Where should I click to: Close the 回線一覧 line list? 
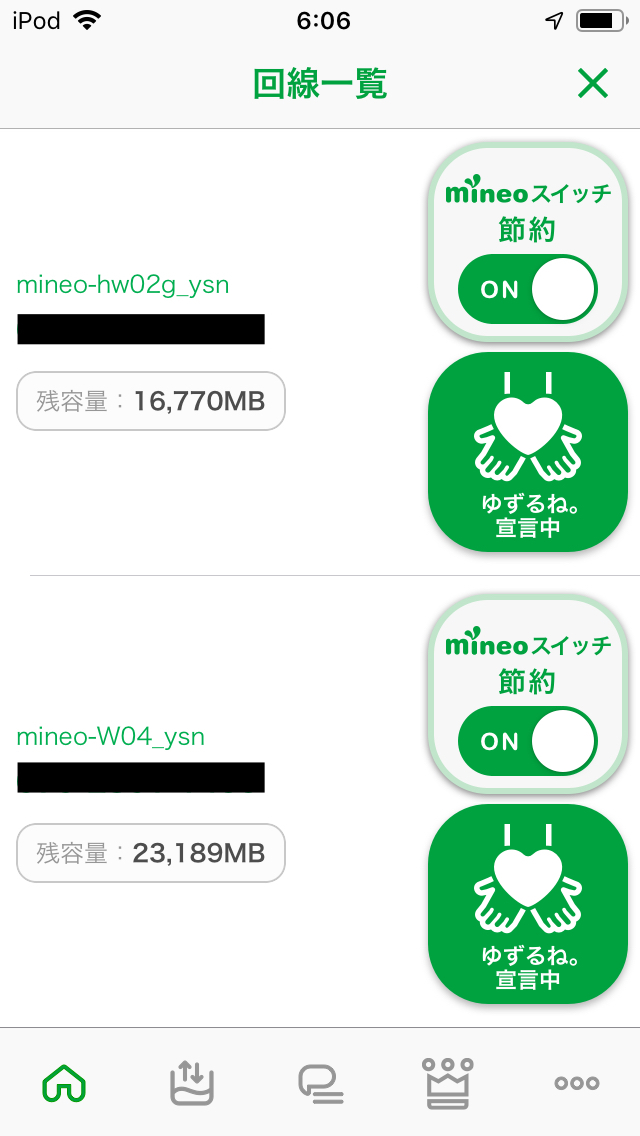[x=593, y=85]
